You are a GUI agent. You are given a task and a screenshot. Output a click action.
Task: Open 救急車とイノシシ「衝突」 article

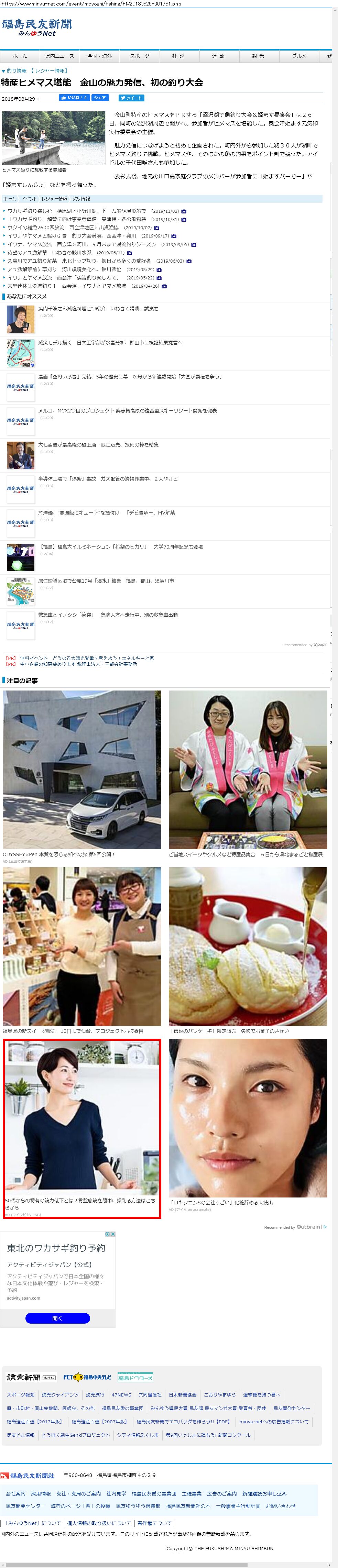point(108,615)
